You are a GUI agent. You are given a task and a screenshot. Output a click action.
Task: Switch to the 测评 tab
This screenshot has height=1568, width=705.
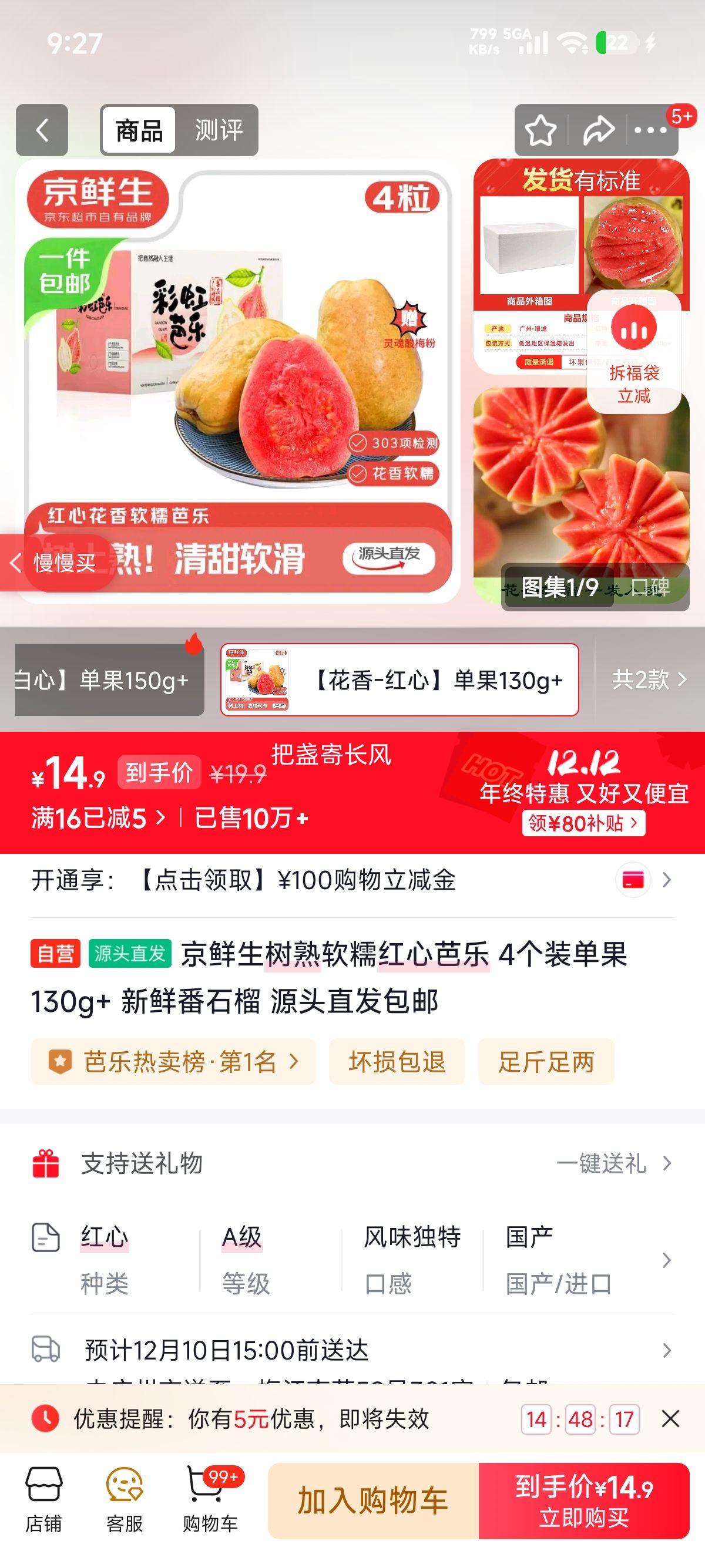tap(220, 129)
